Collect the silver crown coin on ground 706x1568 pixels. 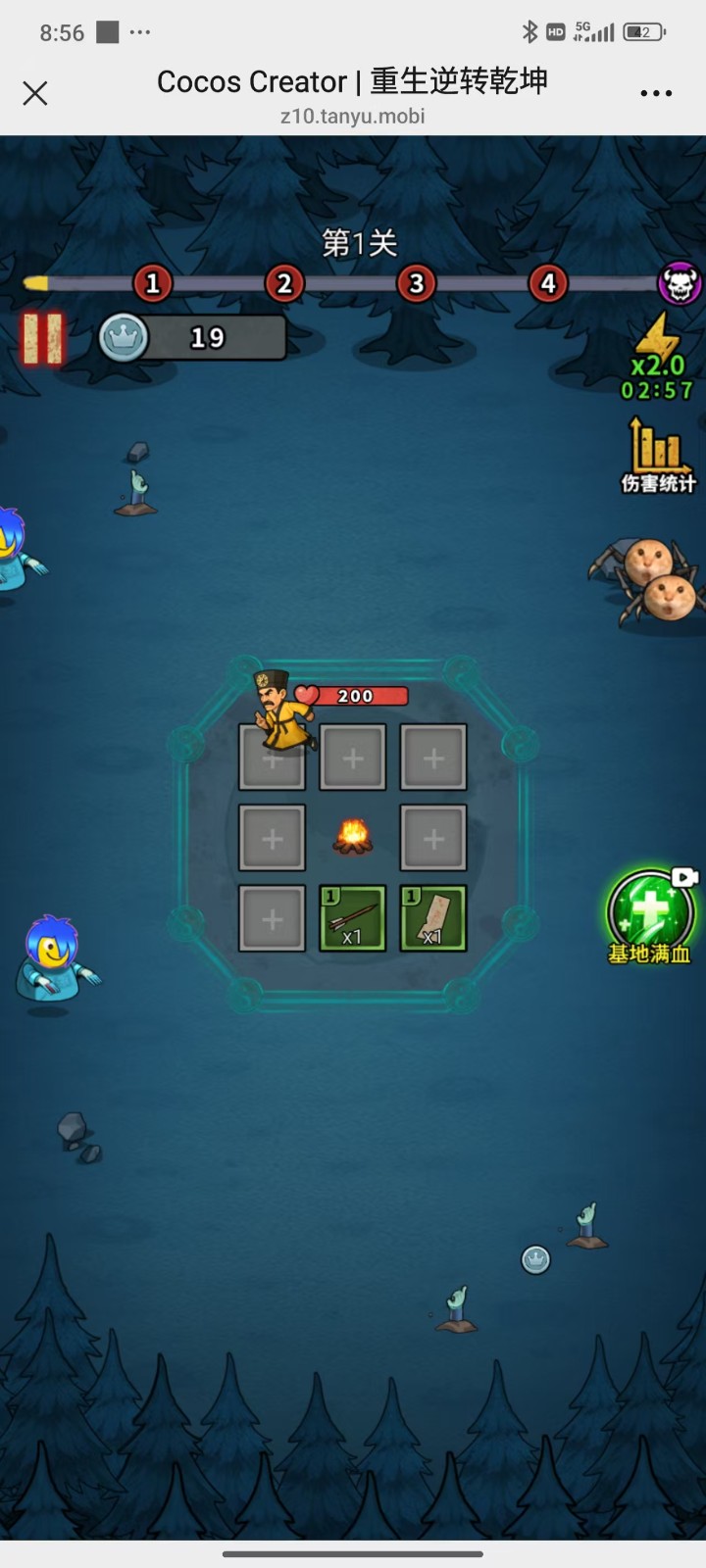pos(535,1259)
